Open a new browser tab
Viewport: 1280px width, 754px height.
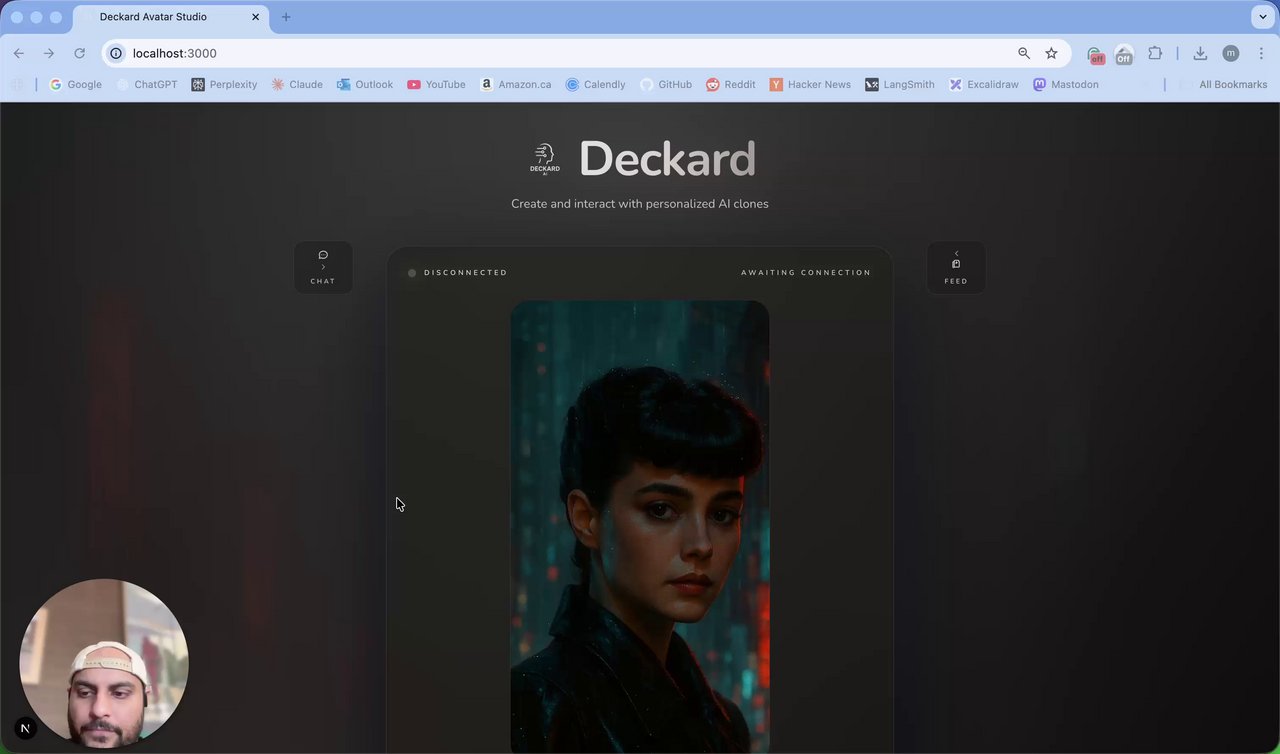[286, 17]
